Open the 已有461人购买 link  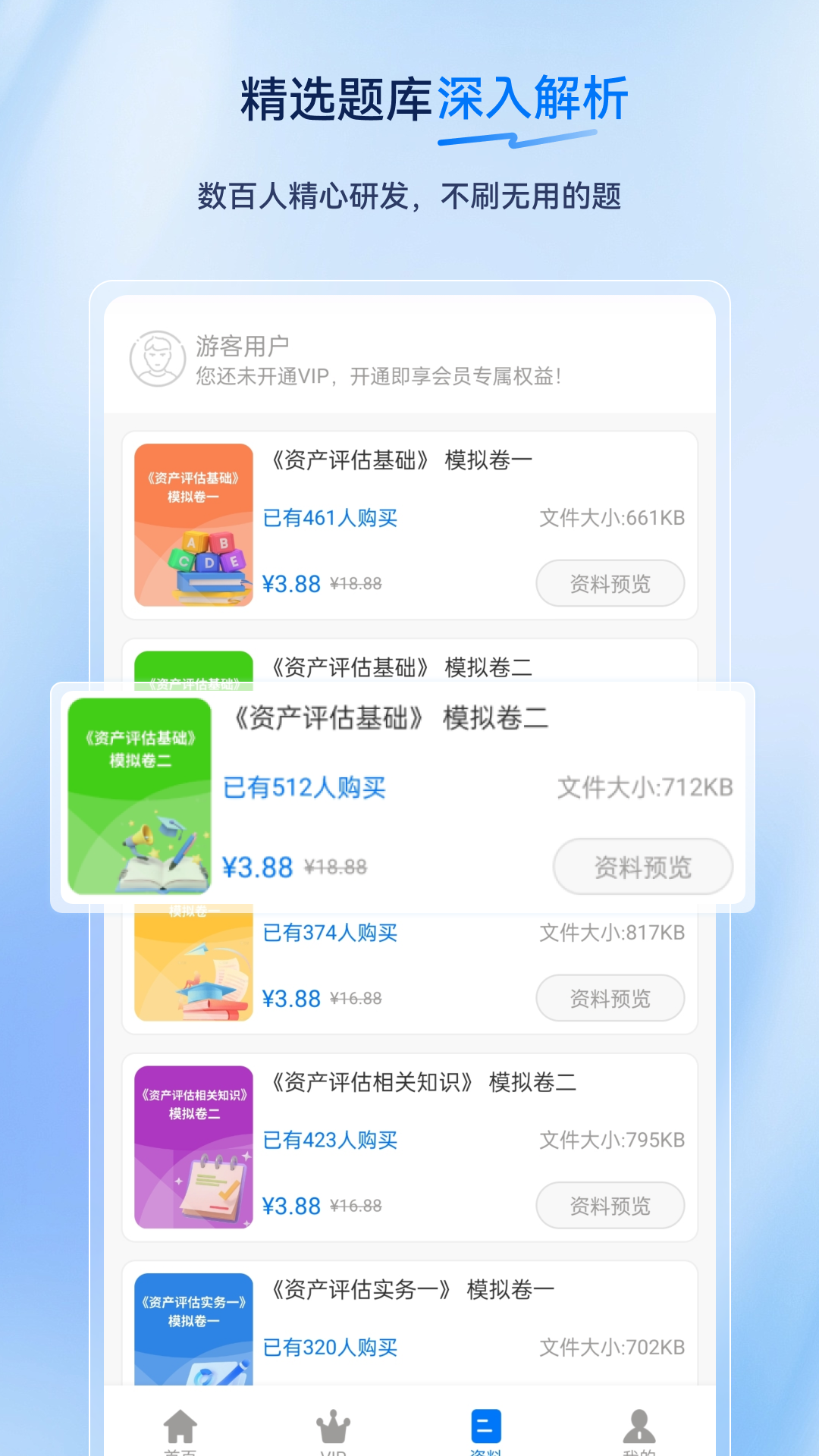click(331, 517)
